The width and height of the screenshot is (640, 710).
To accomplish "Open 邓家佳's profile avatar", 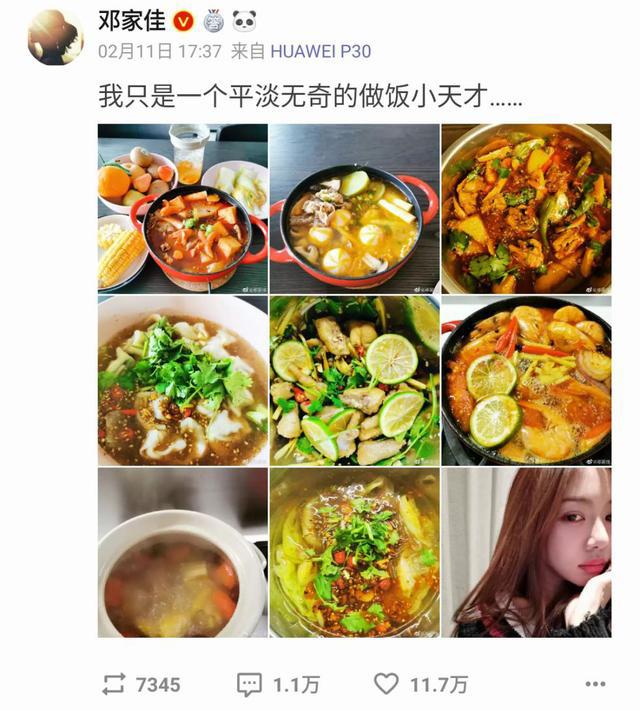I will pos(55,37).
